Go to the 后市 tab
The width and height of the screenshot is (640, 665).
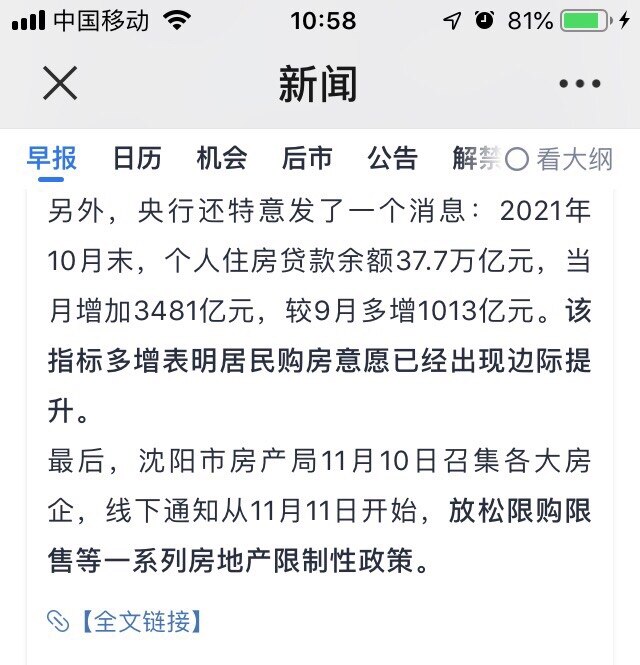pos(307,158)
